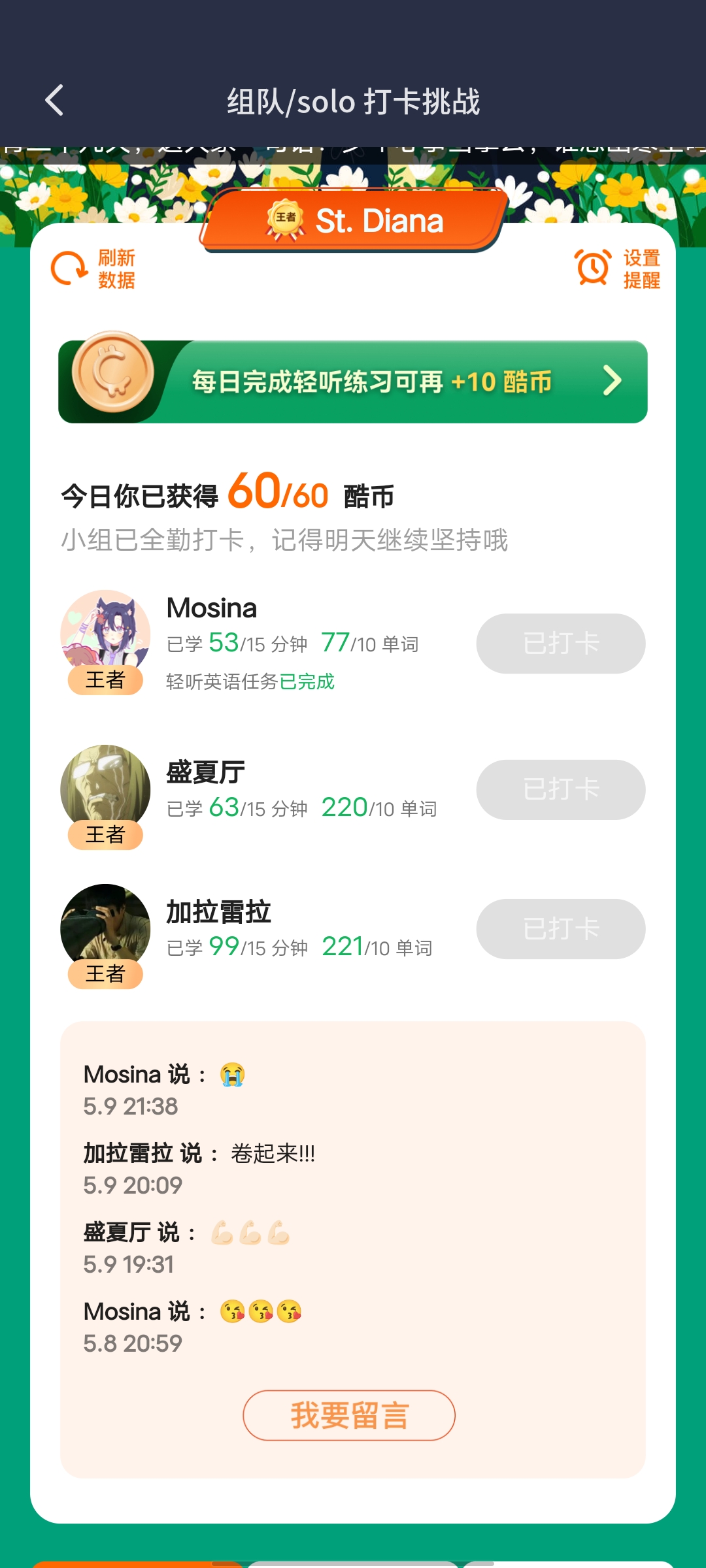Tap 已打卡 button next to 加拉雷拉

pyautogui.click(x=560, y=929)
